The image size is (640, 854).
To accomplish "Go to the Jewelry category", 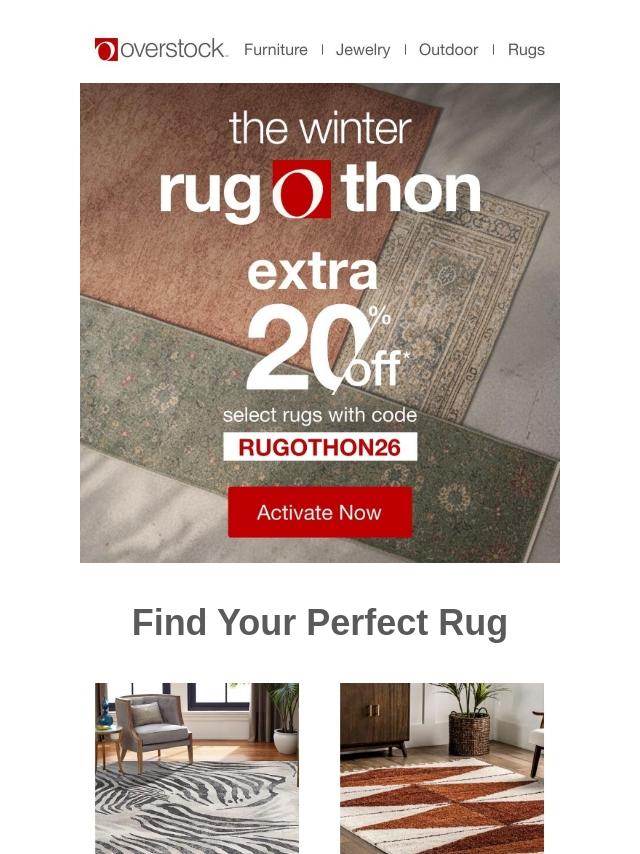I will pyautogui.click(x=362, y=49).
